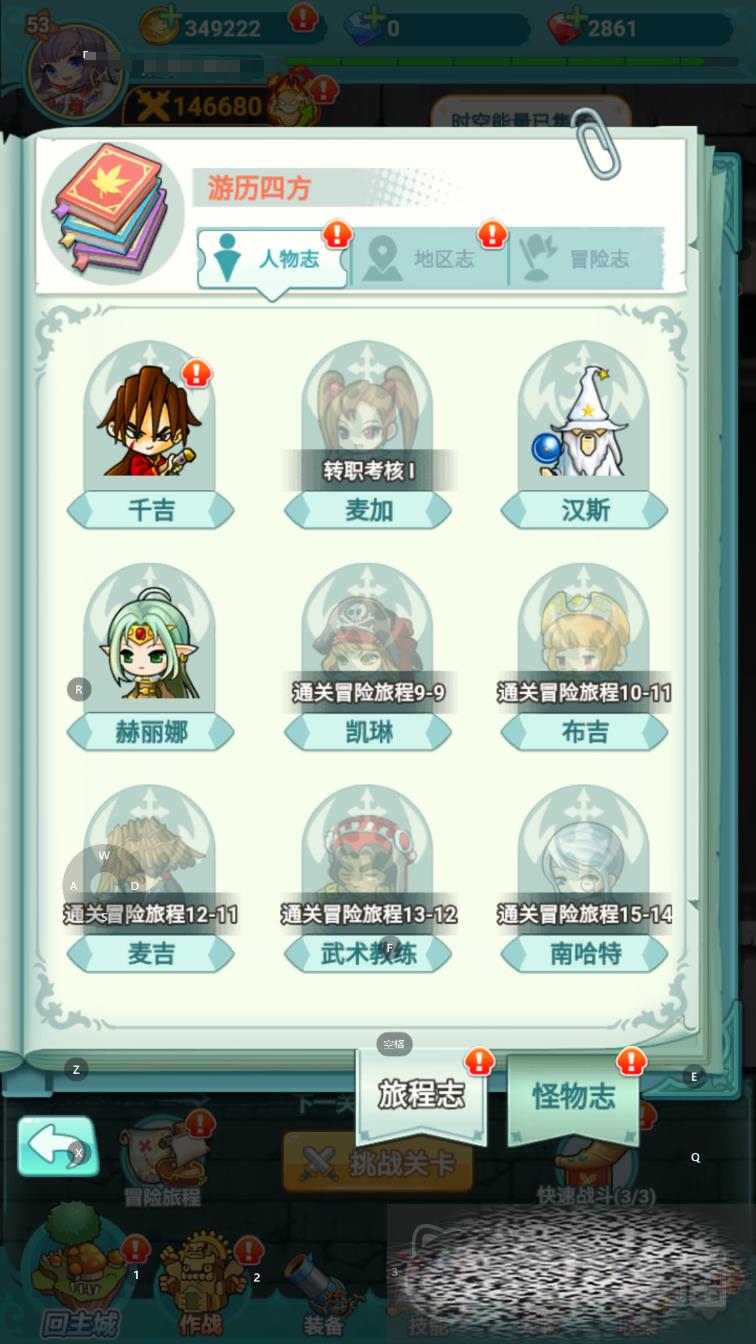
Task: Open locked 麦加 character entry
Action: point(367,430)
